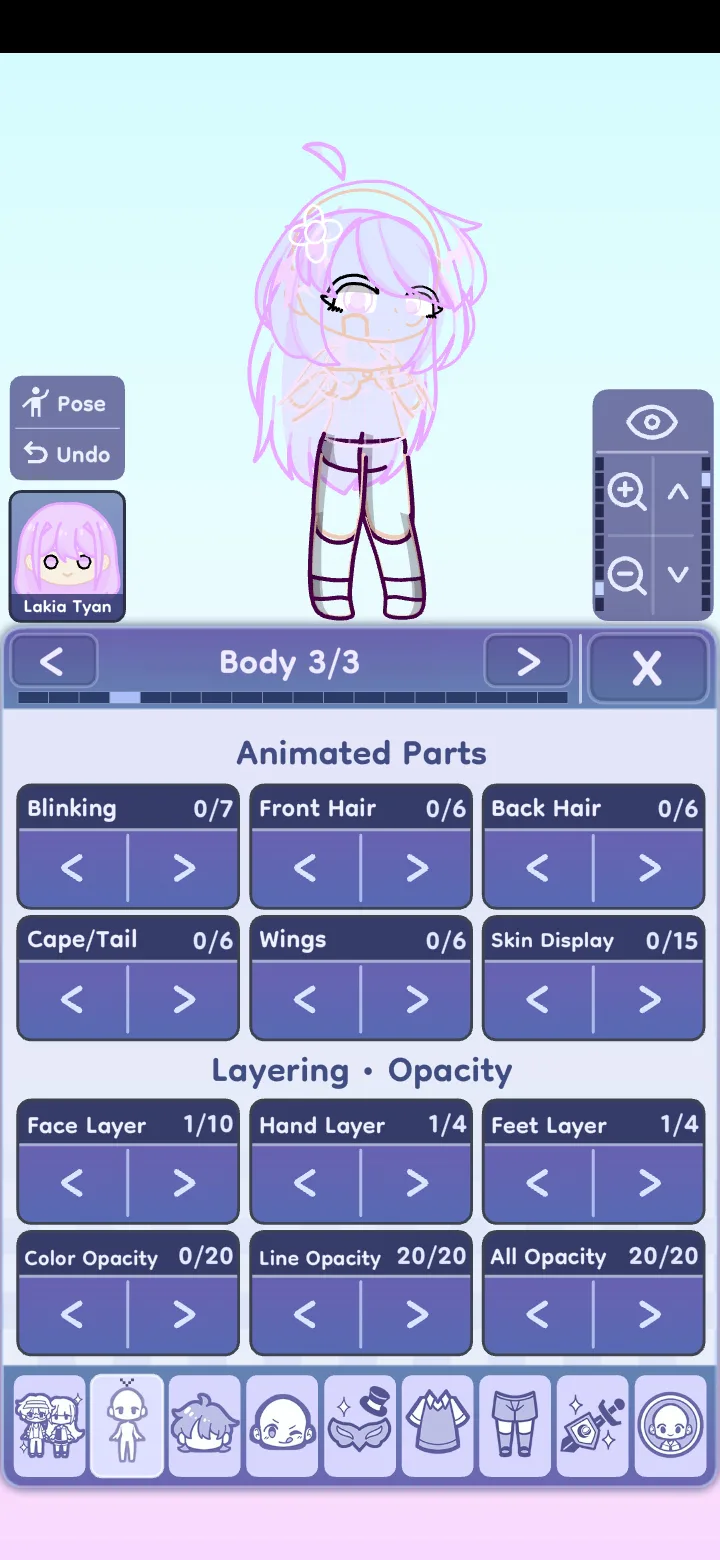Go to previous Body page
720x1560 pixels.
coord(53,661)
